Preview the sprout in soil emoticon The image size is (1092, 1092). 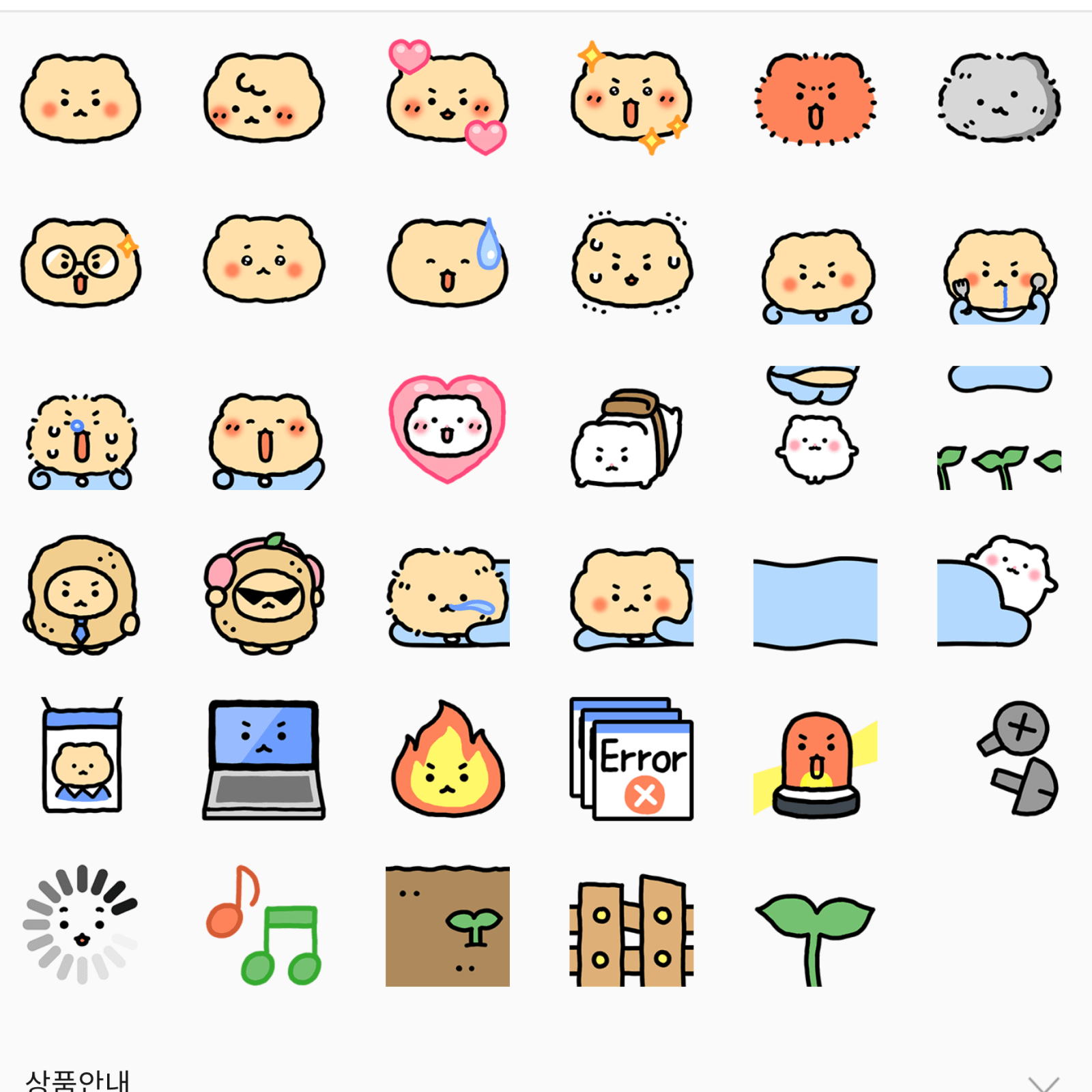(448, 926)
